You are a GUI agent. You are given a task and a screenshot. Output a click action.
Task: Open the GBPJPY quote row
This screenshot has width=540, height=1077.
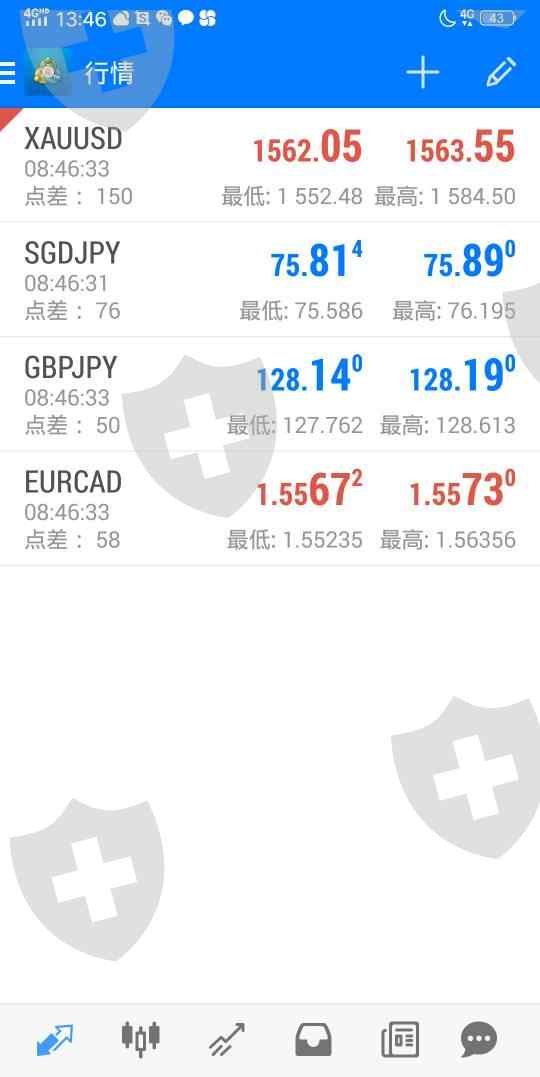pyautogui.click(x=270, y=394)
